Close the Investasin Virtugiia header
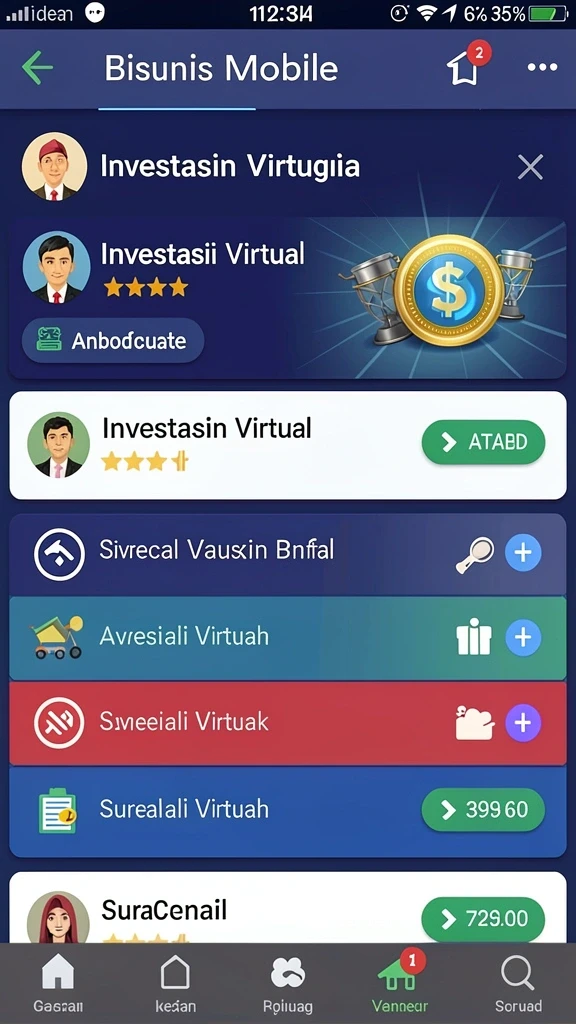Image resolution: width=576 pixels, height=1024 pixels. point(530,168)
